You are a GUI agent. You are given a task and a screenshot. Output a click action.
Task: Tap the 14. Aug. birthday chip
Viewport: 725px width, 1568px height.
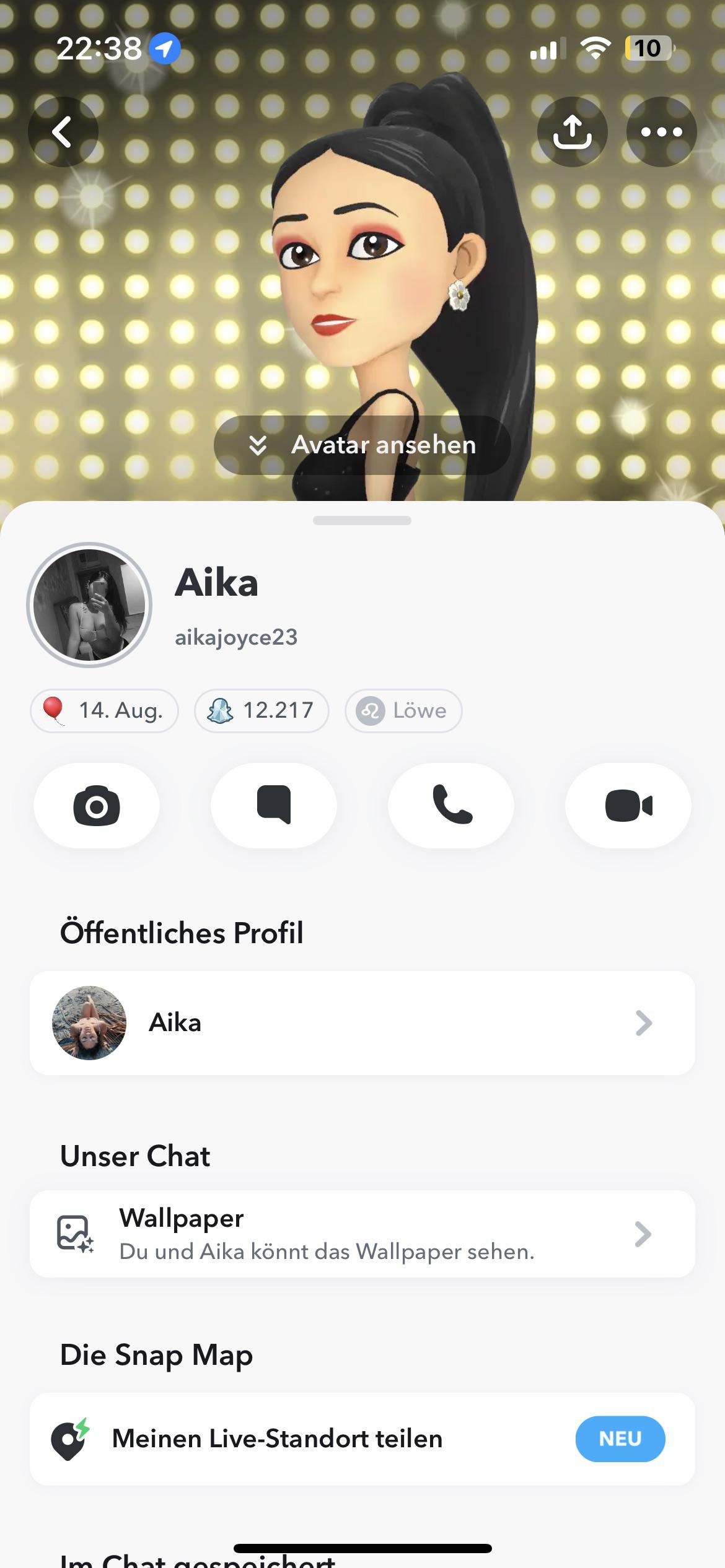pos(105,711)
